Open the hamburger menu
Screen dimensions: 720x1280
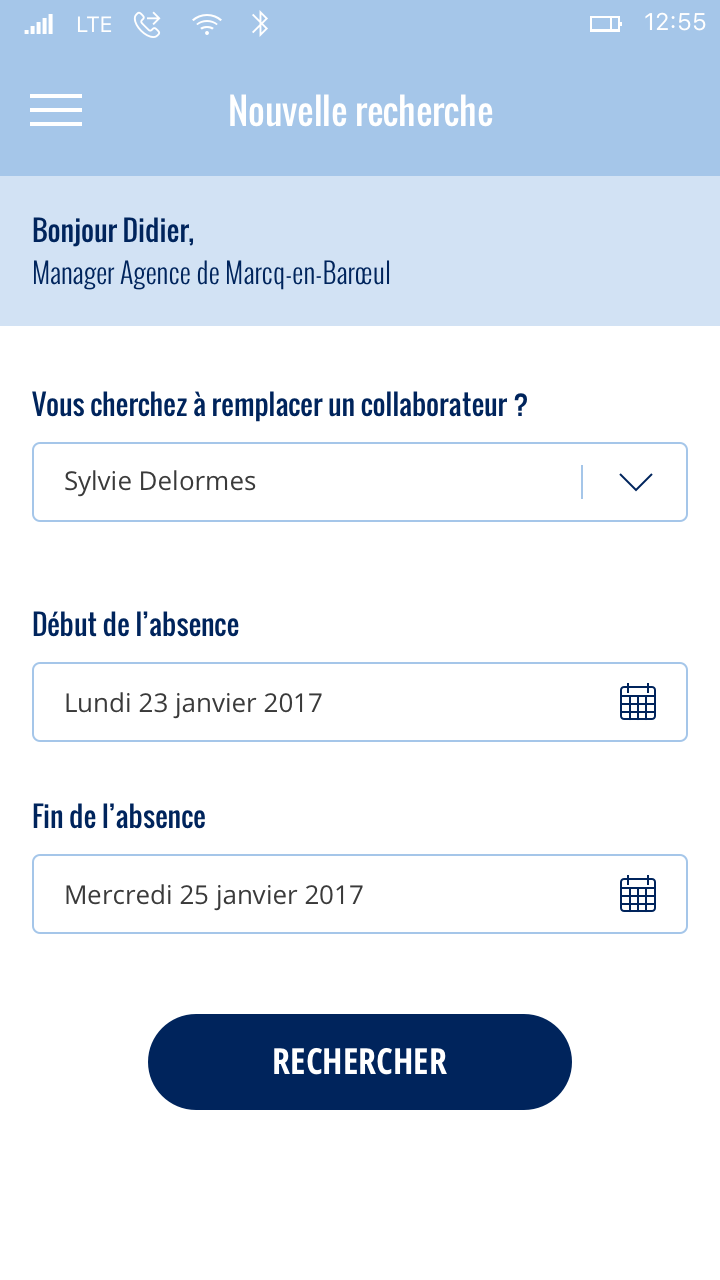point(56,110)
